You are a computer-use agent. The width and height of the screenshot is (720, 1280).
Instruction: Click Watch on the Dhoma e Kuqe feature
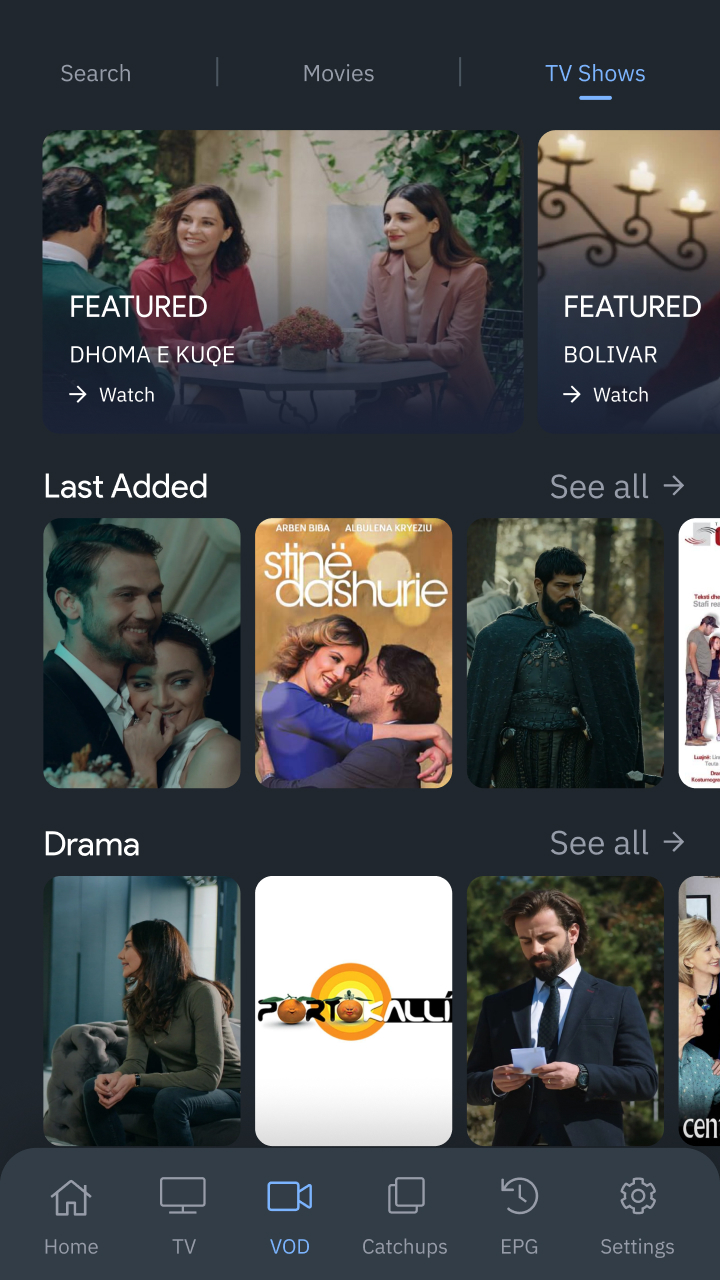point(127,394)
